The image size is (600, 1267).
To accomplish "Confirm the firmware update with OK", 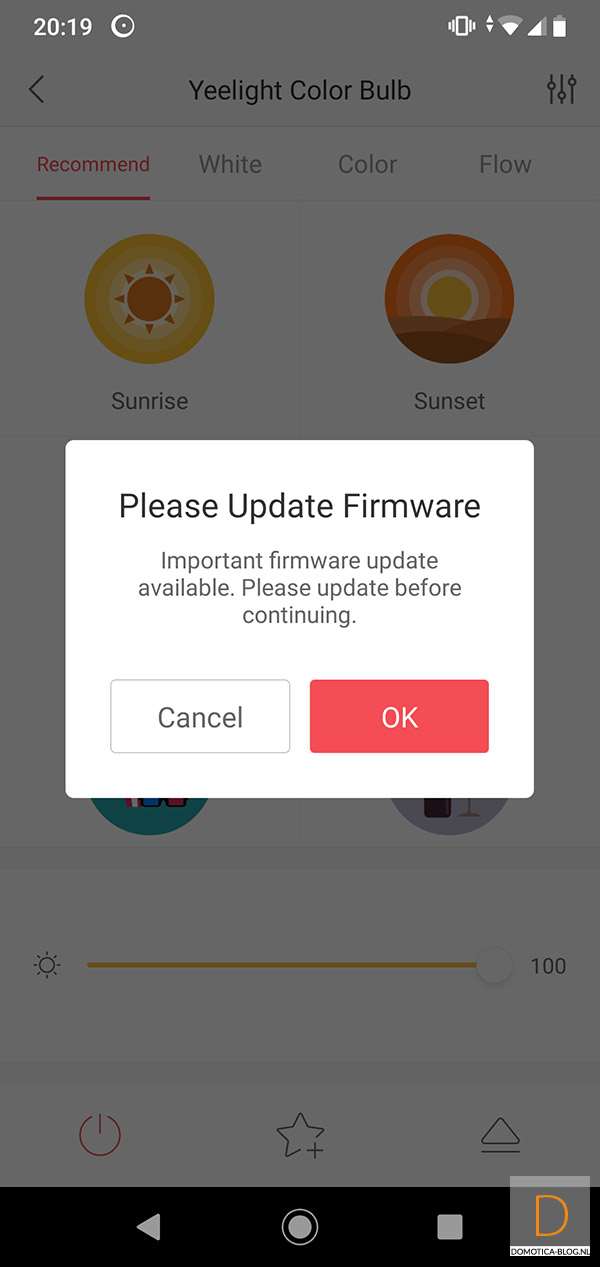I will click(x=399, y=716).
